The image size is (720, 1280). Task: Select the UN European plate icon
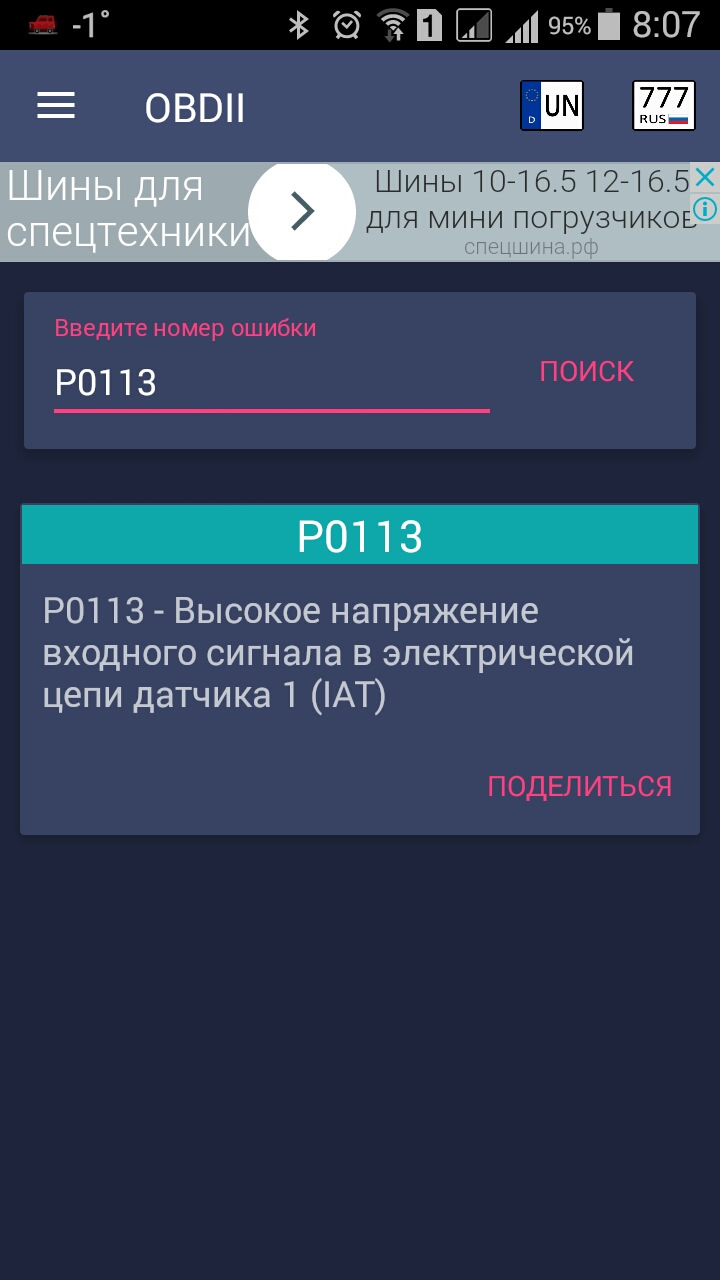552,106
